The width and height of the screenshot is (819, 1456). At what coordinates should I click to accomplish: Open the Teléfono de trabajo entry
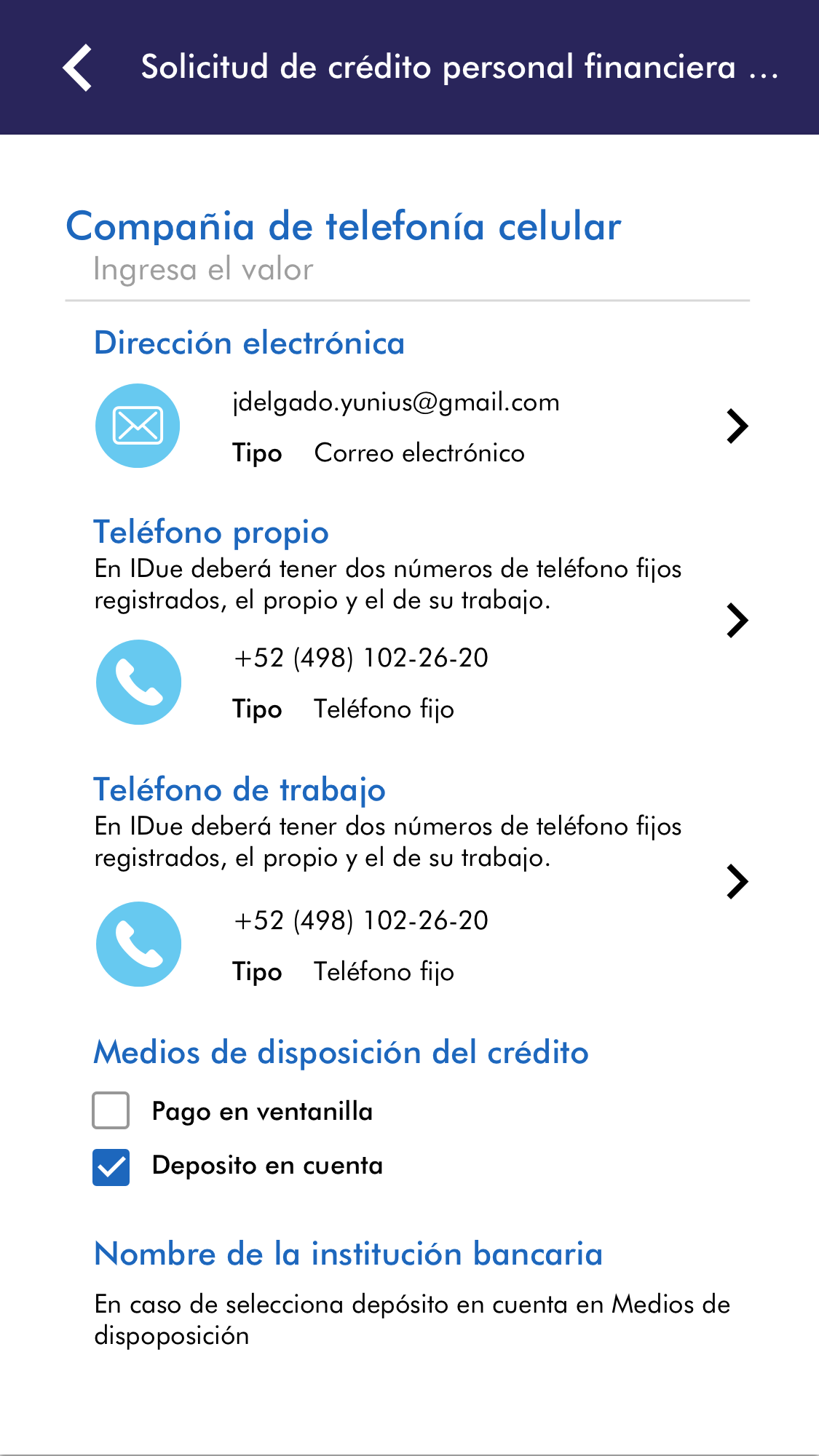[737, 882]
